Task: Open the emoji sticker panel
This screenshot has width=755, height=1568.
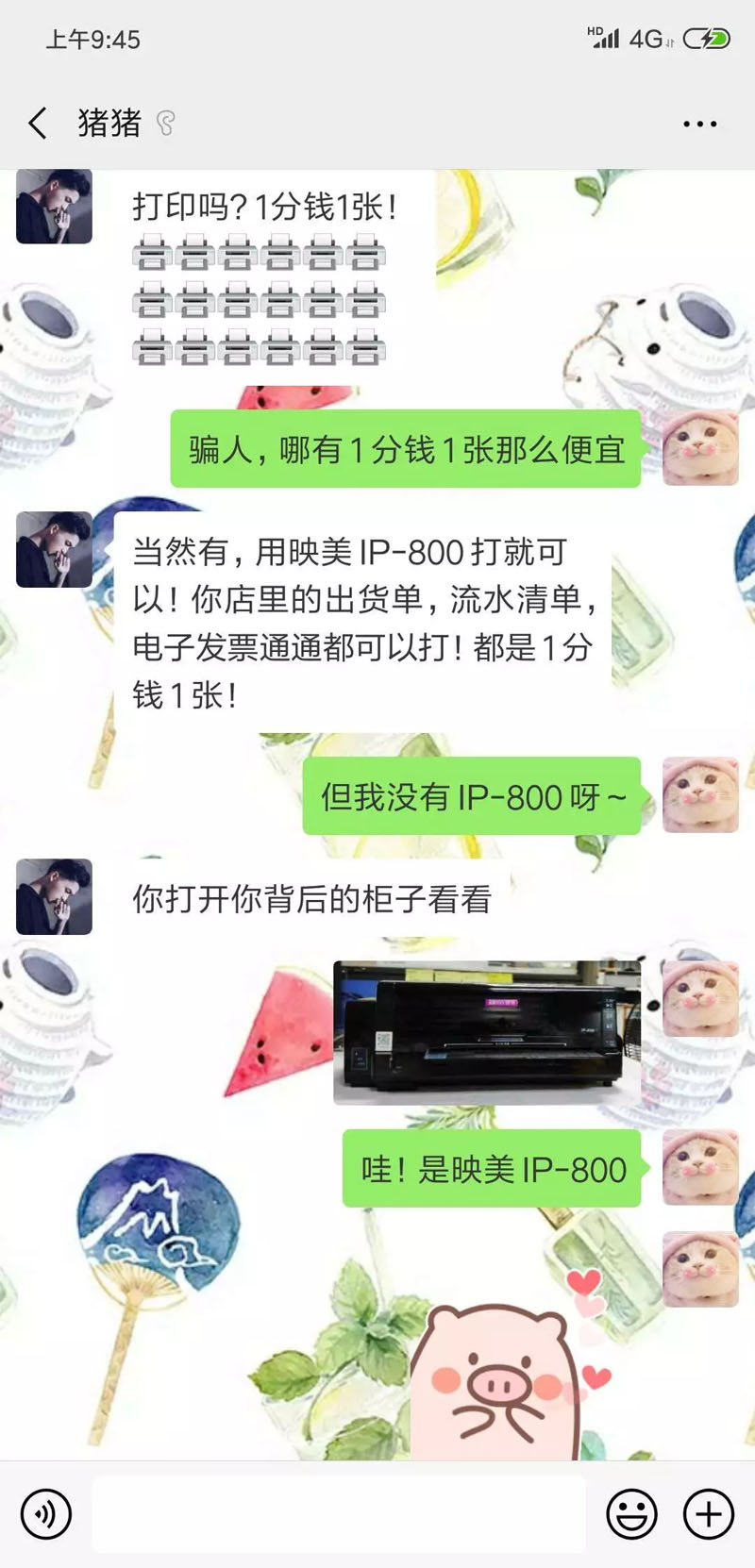Action: tap(631, 1514)
